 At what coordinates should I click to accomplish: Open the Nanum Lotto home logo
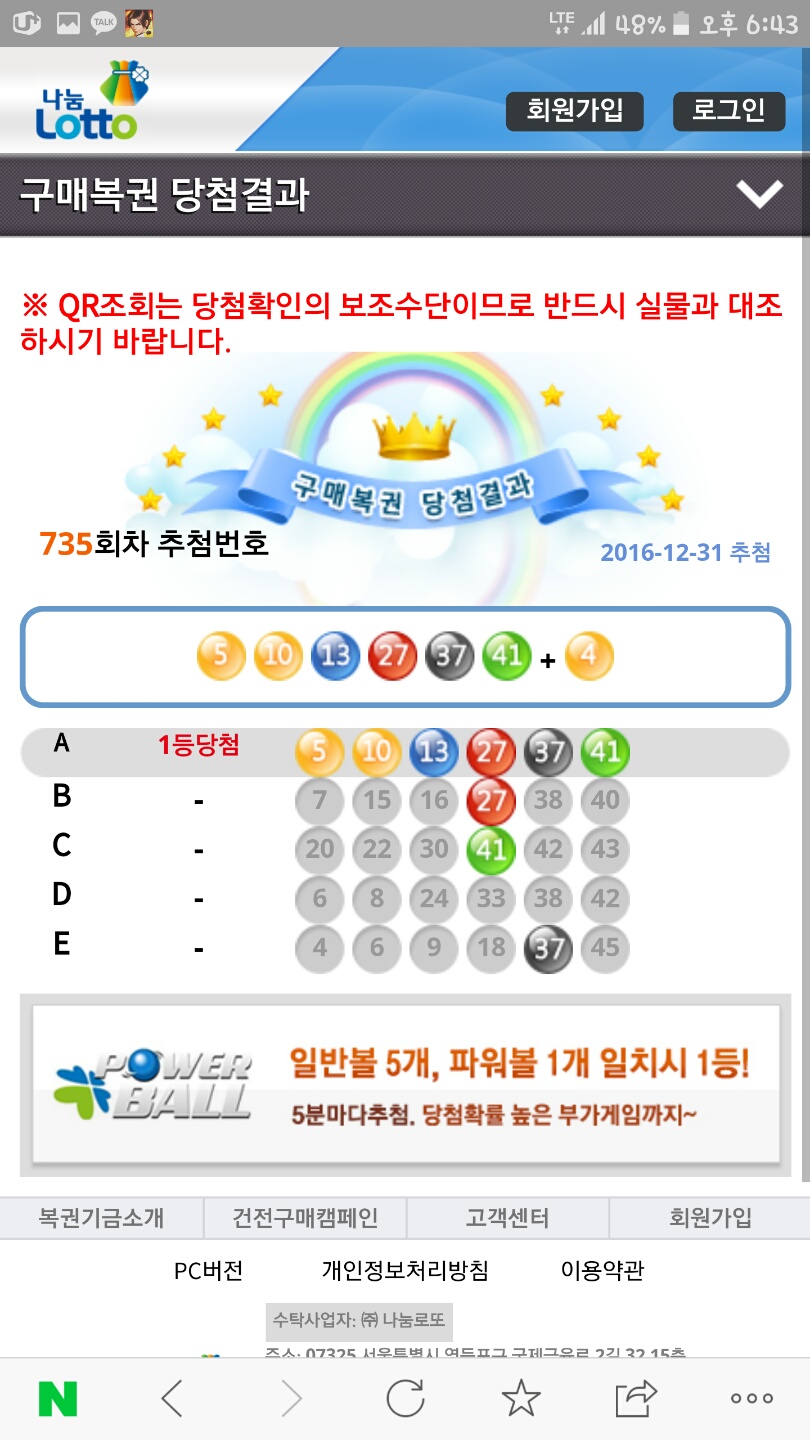[90, 102]
